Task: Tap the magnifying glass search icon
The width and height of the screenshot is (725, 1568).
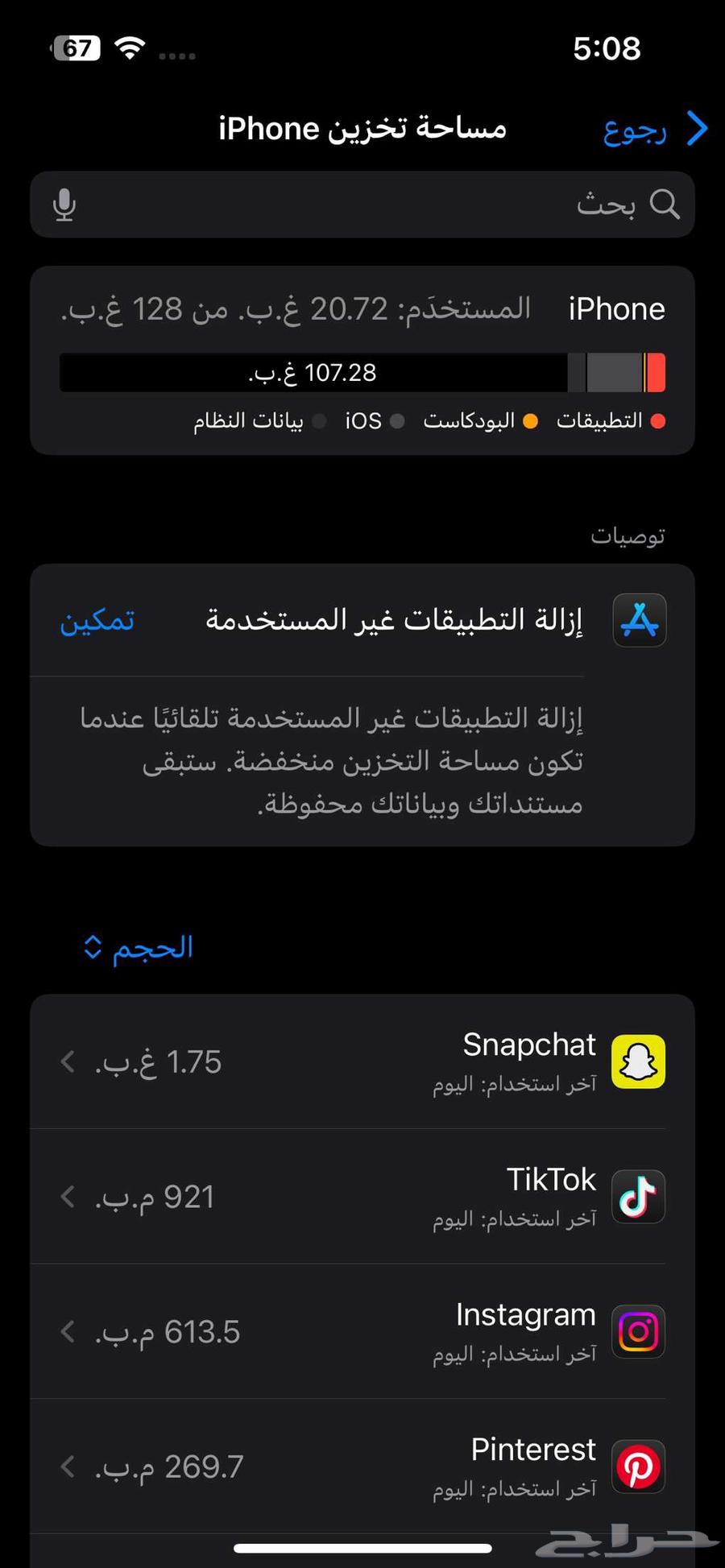Action: point(665,205)
